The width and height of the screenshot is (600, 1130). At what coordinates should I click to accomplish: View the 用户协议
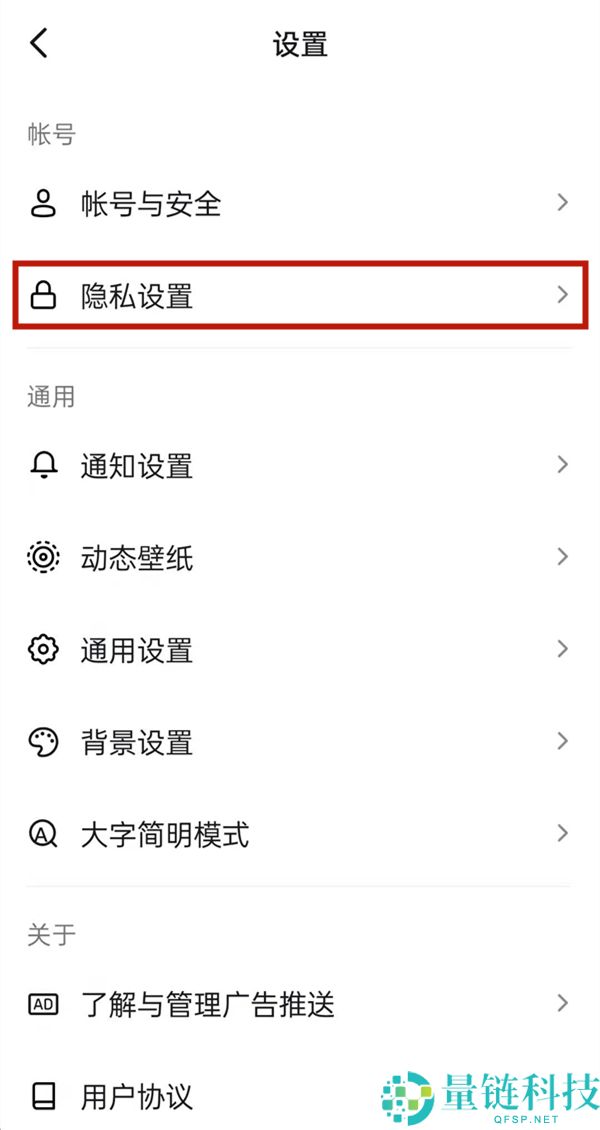tap(200, 1096)
